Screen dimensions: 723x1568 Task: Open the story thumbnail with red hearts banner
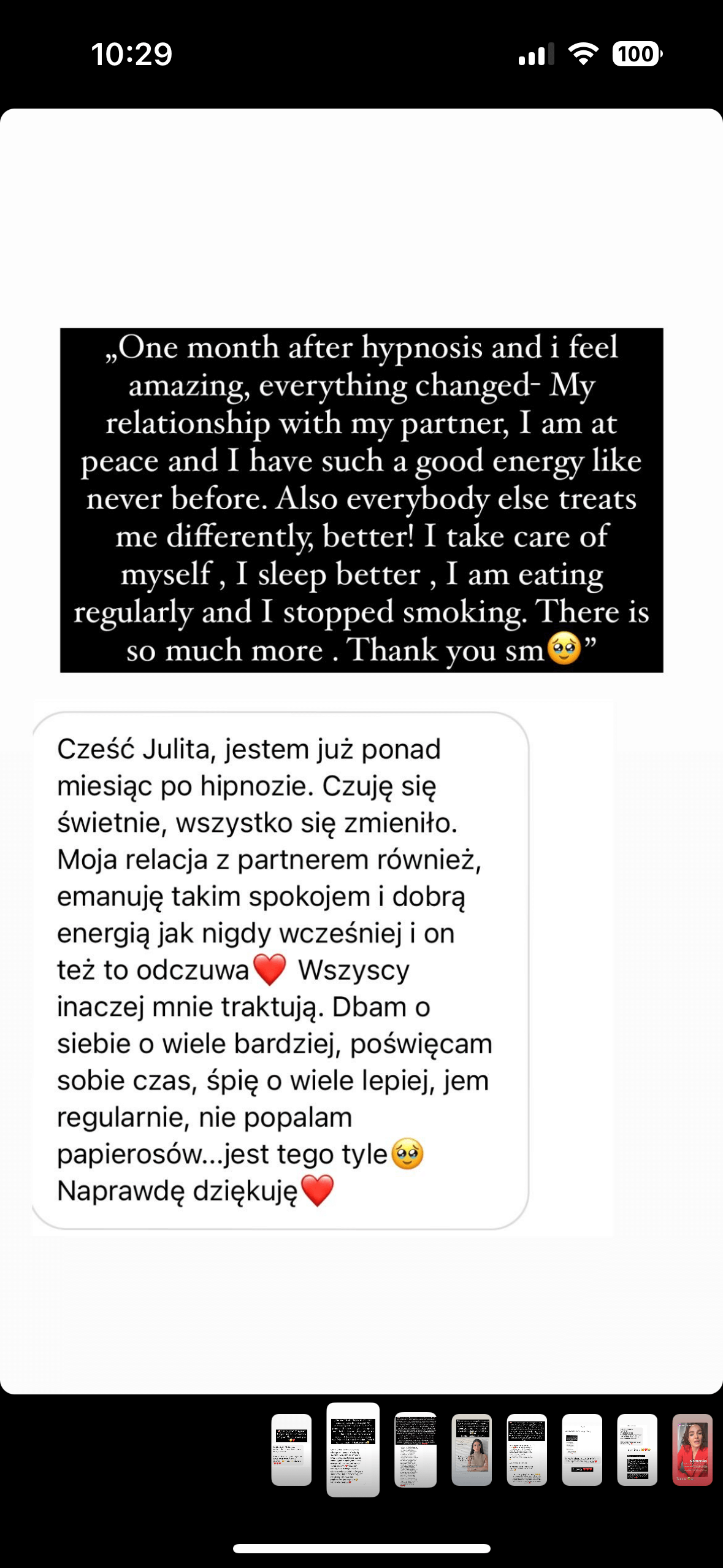582,1450
